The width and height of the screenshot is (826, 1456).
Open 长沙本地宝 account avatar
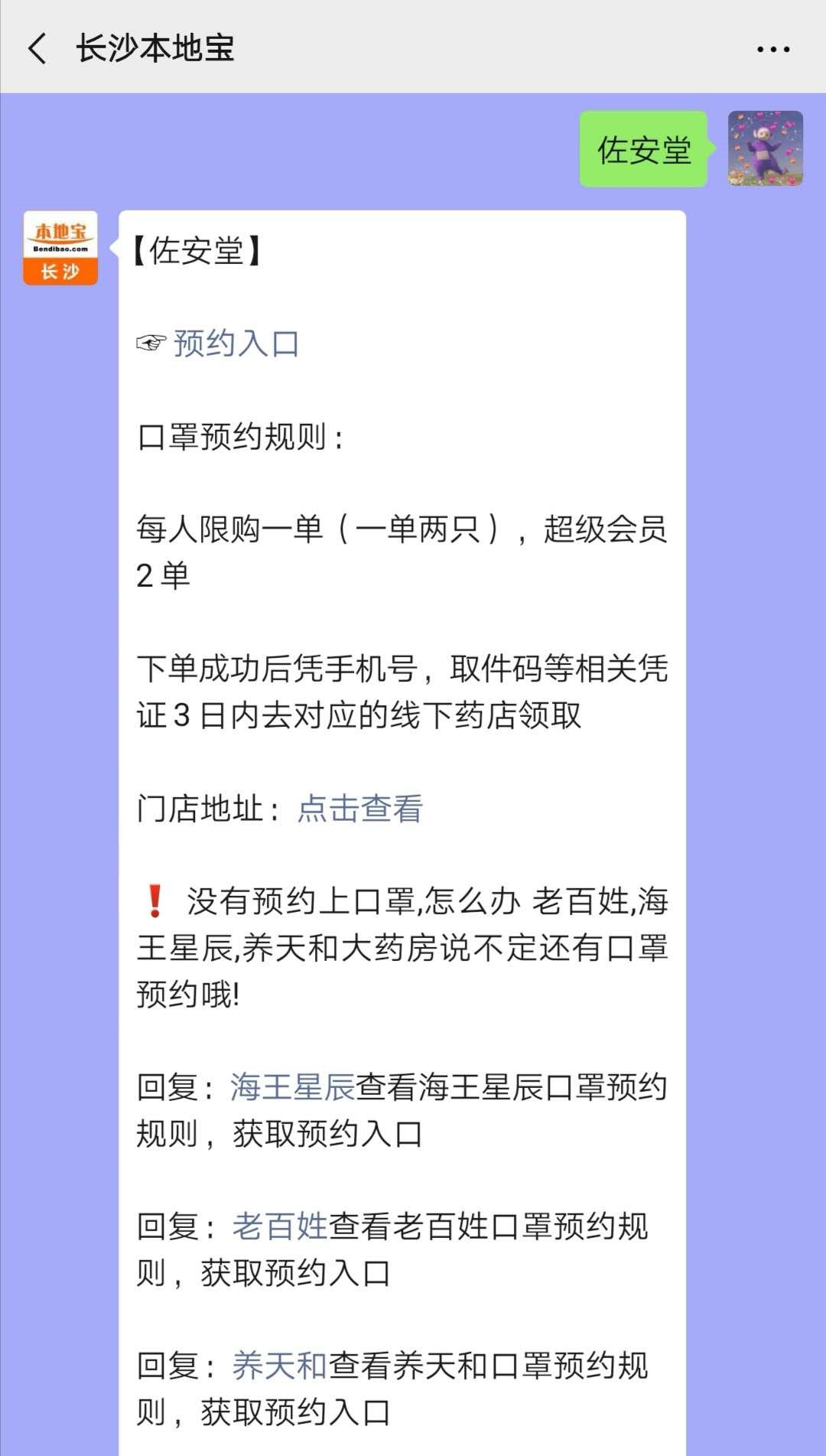(60, 248)
